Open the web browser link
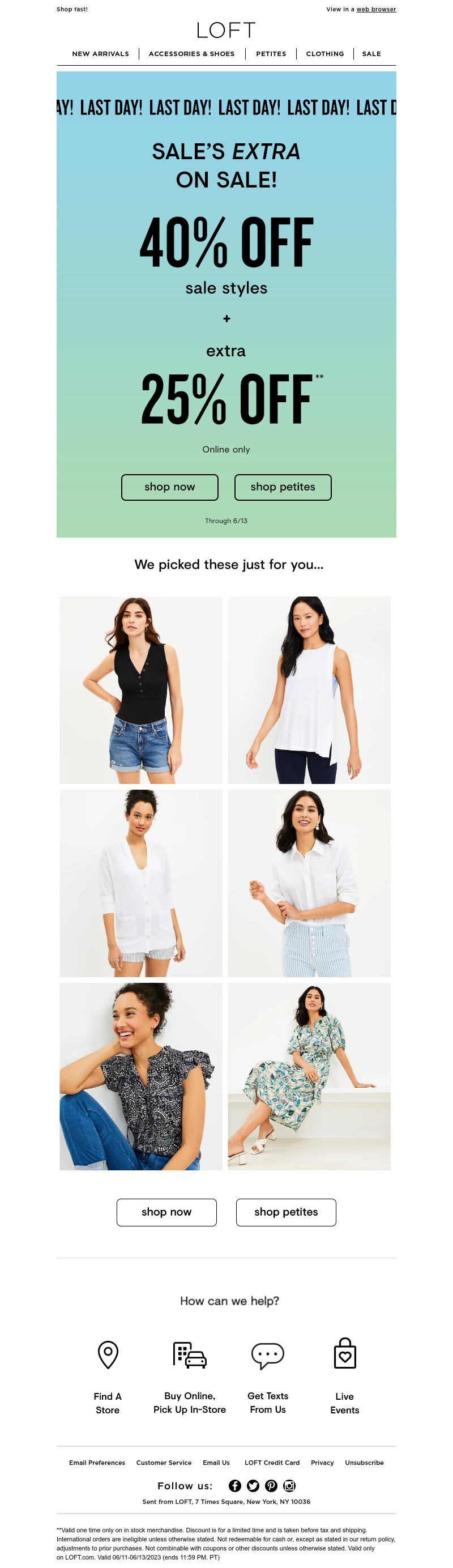 pyautogui.click(x=376, y=9)
